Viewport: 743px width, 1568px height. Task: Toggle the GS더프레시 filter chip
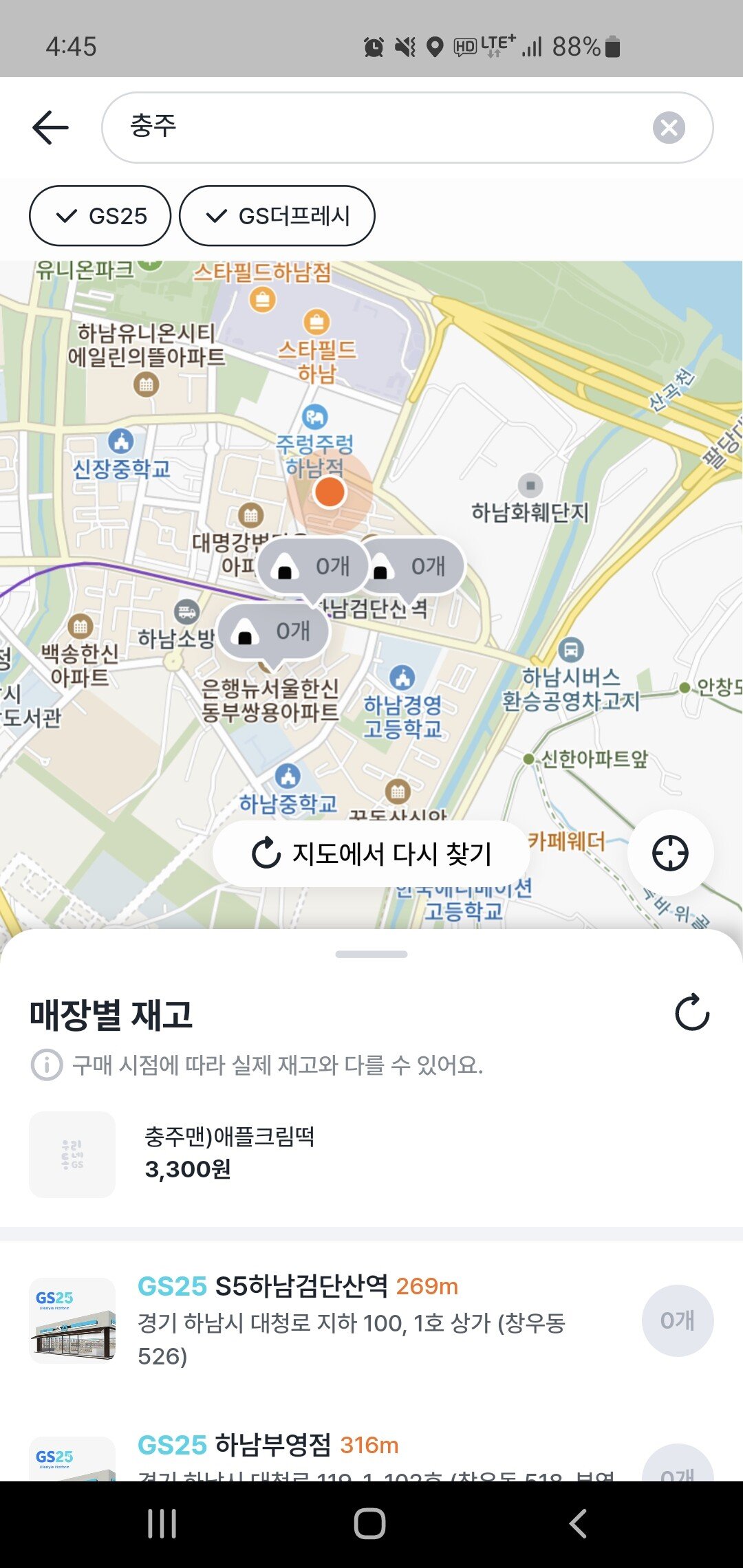tap(277, 216)
